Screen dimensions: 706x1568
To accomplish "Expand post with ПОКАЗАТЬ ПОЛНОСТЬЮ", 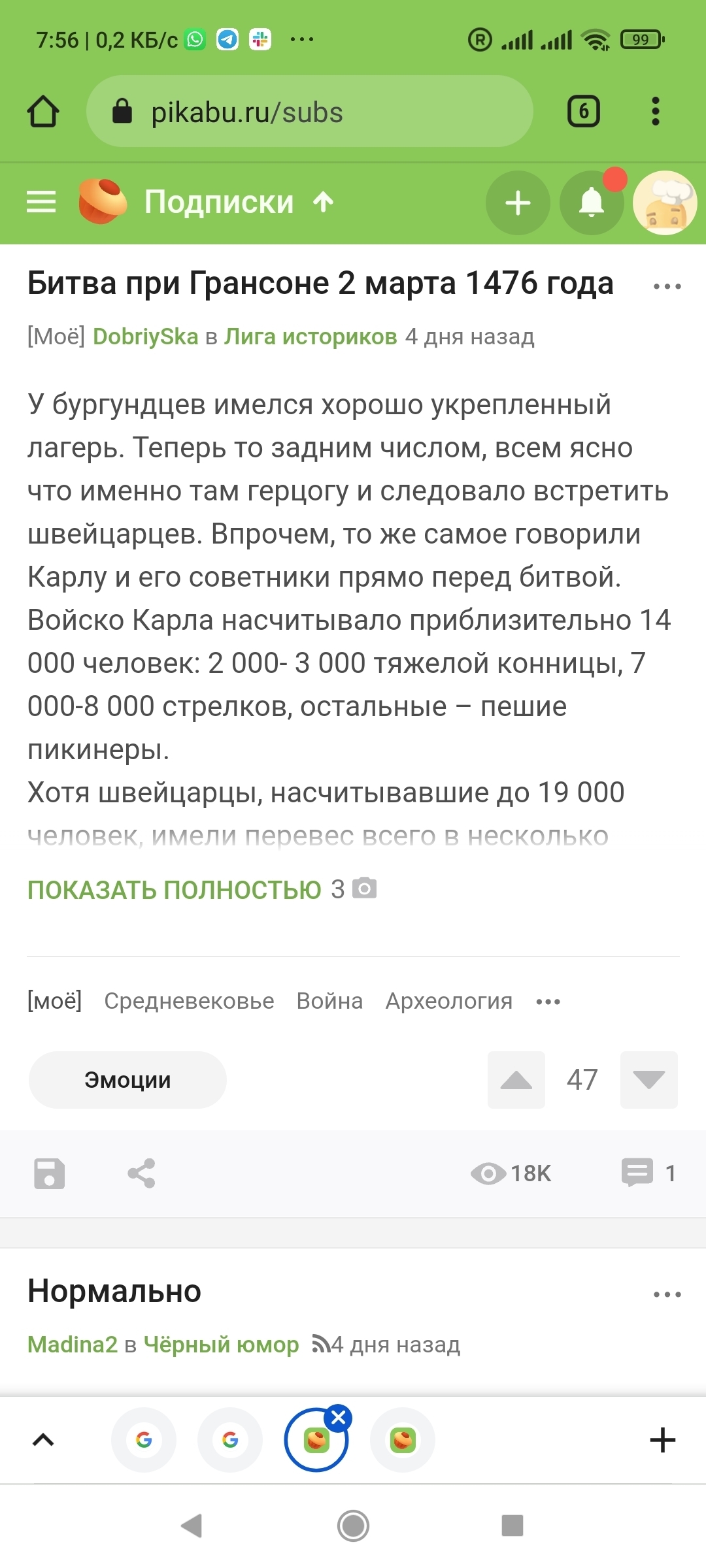I will pyautogui.click(x=175, y=890).
